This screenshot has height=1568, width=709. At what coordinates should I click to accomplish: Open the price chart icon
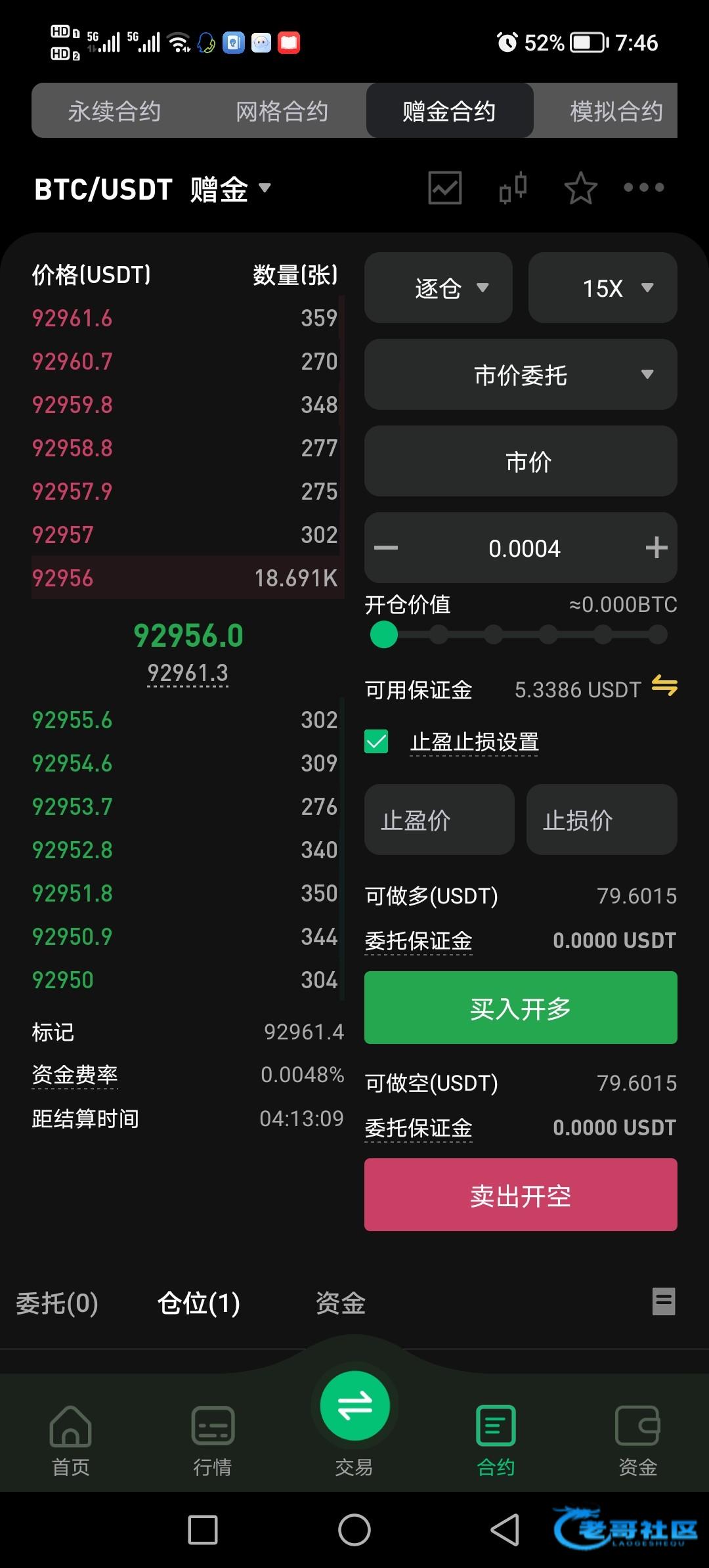click(x=445, y=188)
